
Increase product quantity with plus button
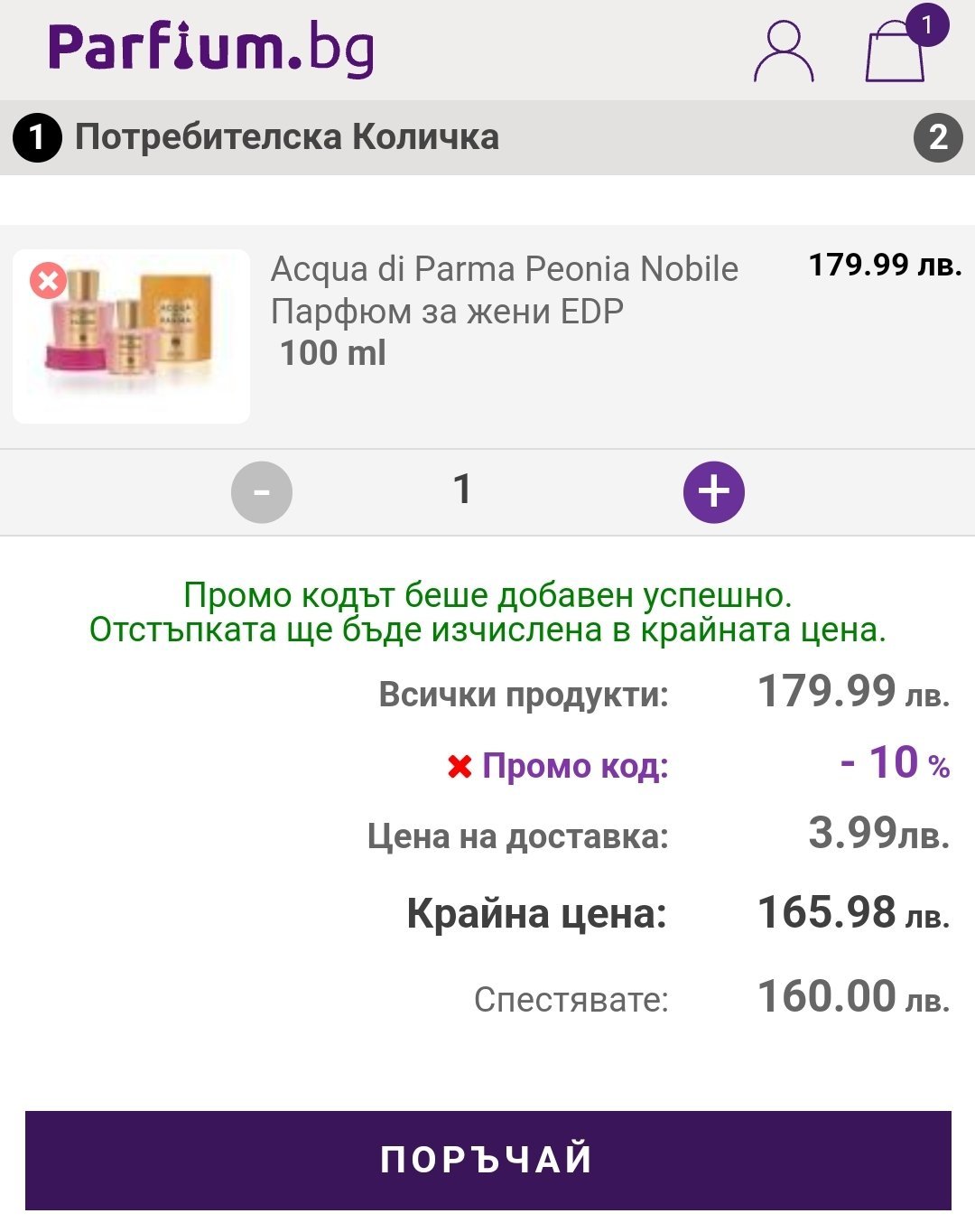point(713,492)
